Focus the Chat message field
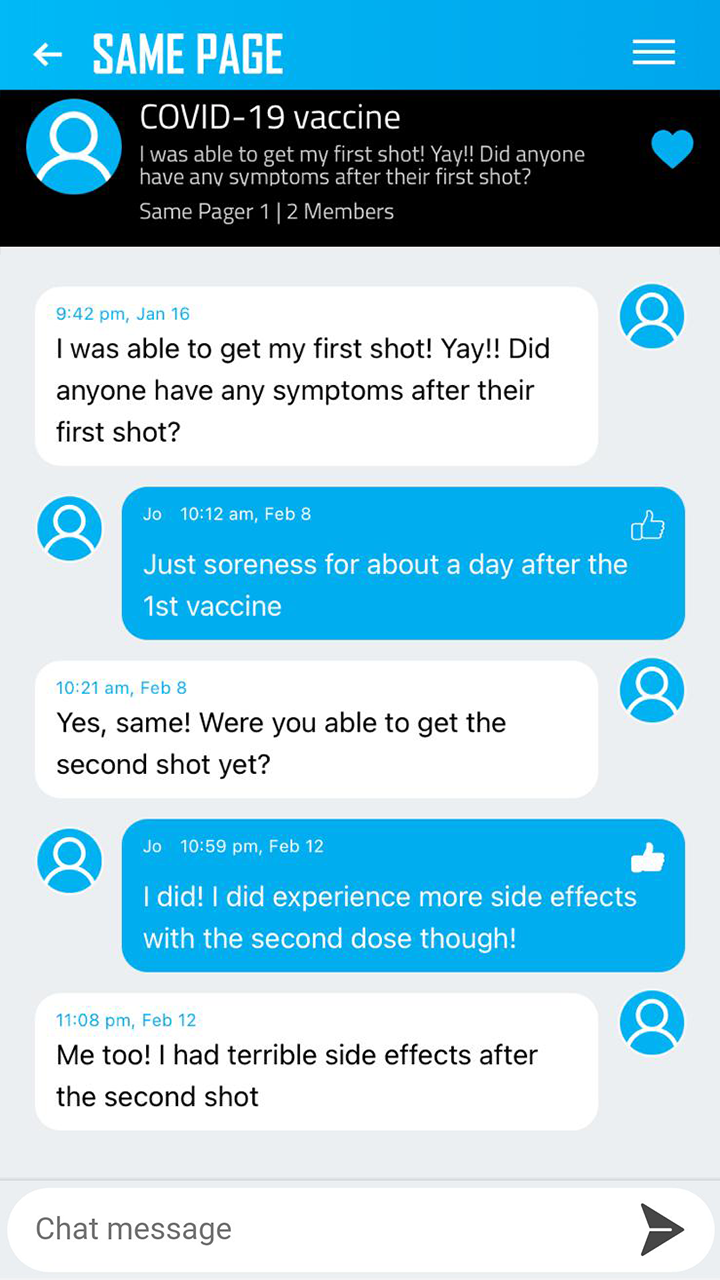720x1280 pixels. tap(320, 1229)
